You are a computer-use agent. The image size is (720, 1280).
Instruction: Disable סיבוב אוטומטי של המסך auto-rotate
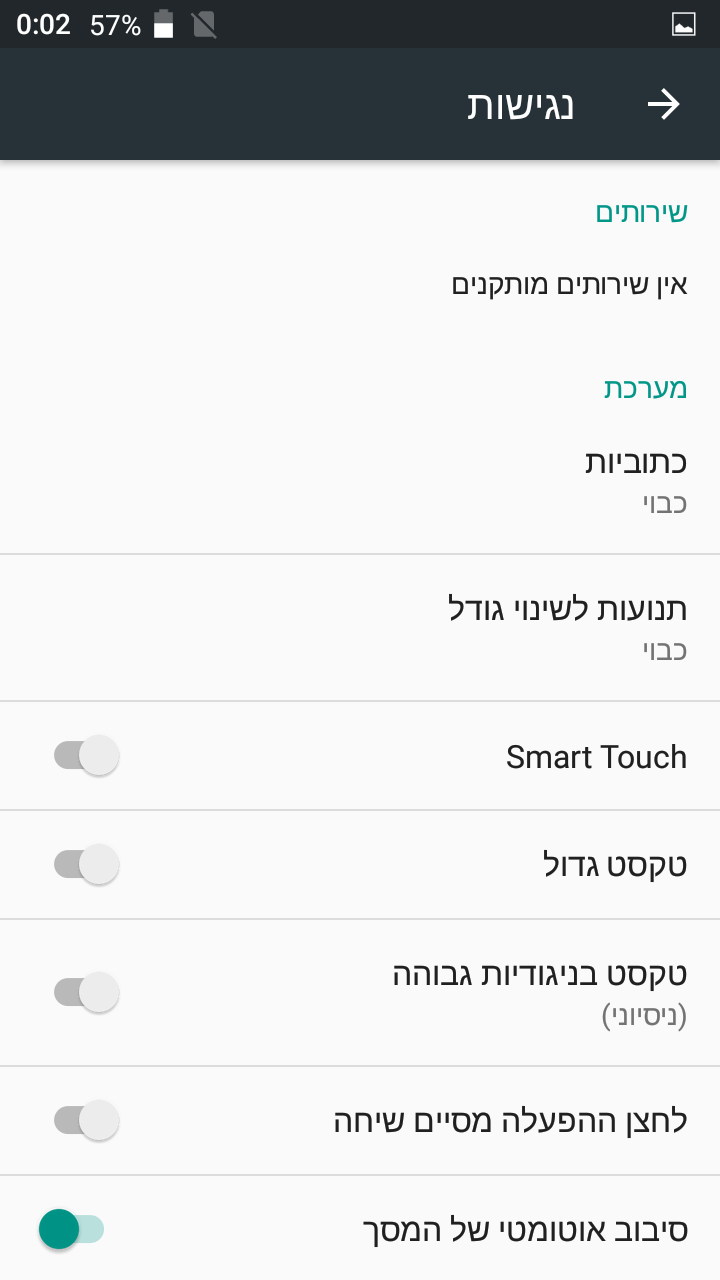(x=71, y=1229)
